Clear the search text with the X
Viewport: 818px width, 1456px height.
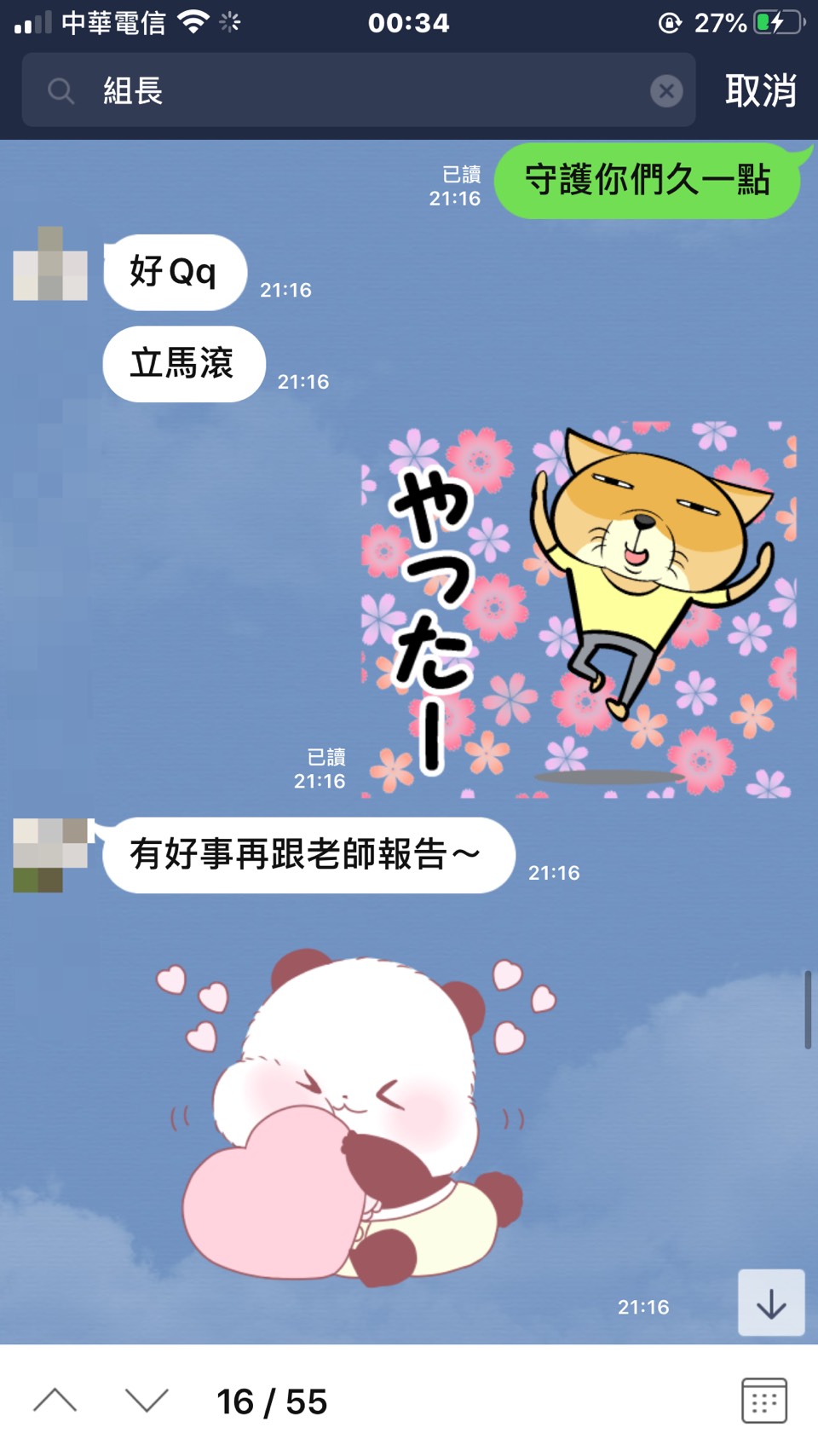(666, 90)
